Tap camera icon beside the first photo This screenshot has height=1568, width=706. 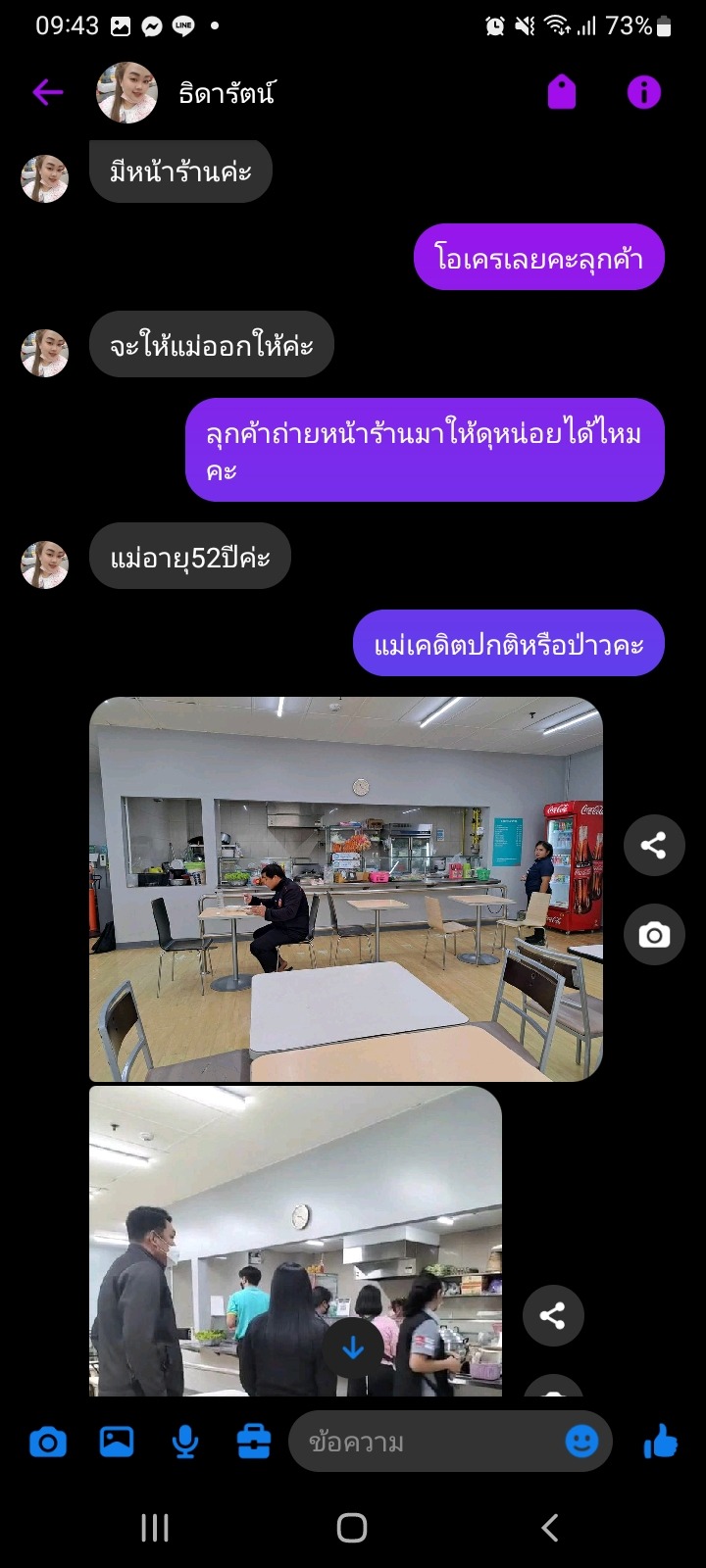[x=654, y=935]
